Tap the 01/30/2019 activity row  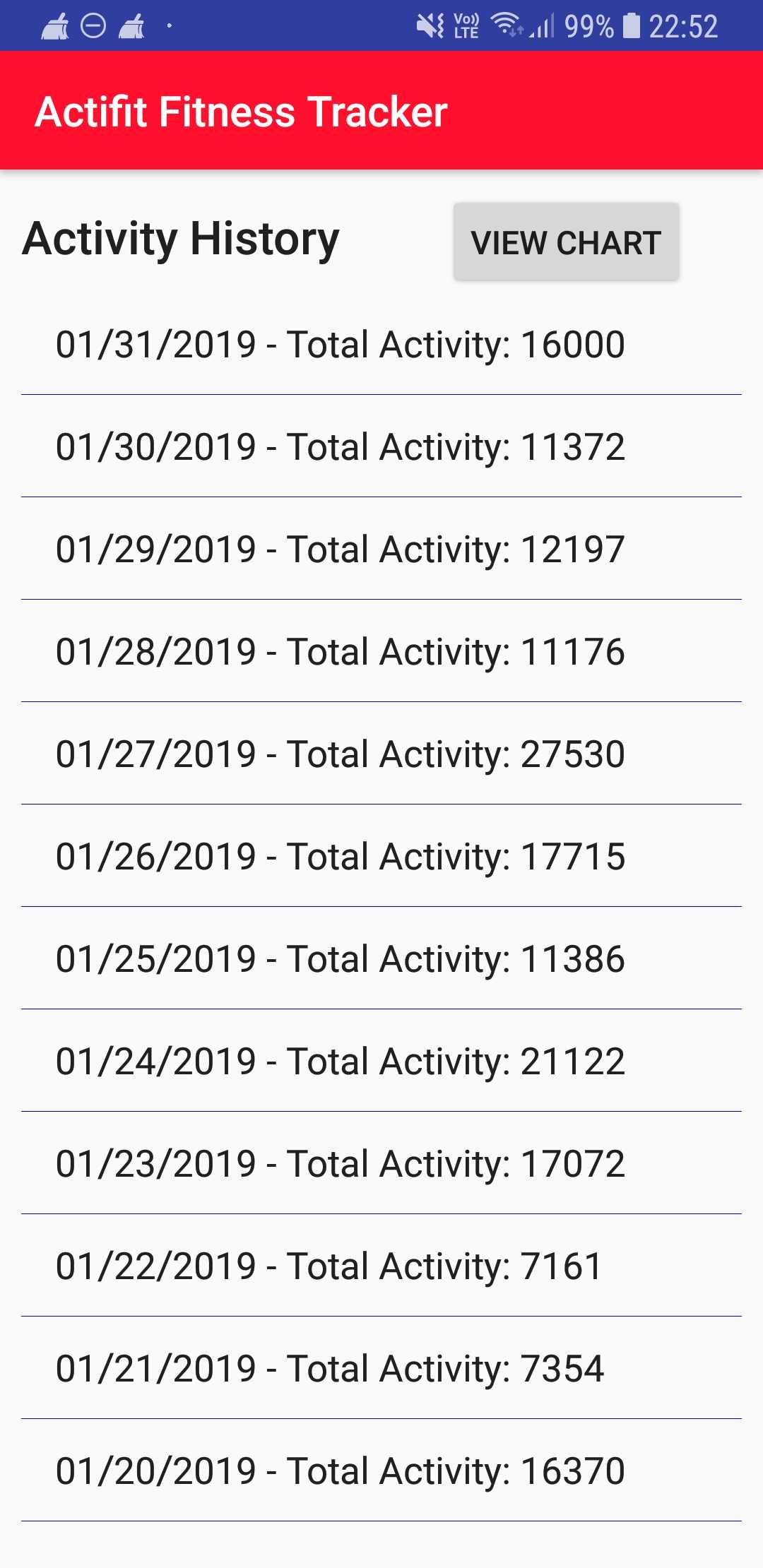click(381, 446)
